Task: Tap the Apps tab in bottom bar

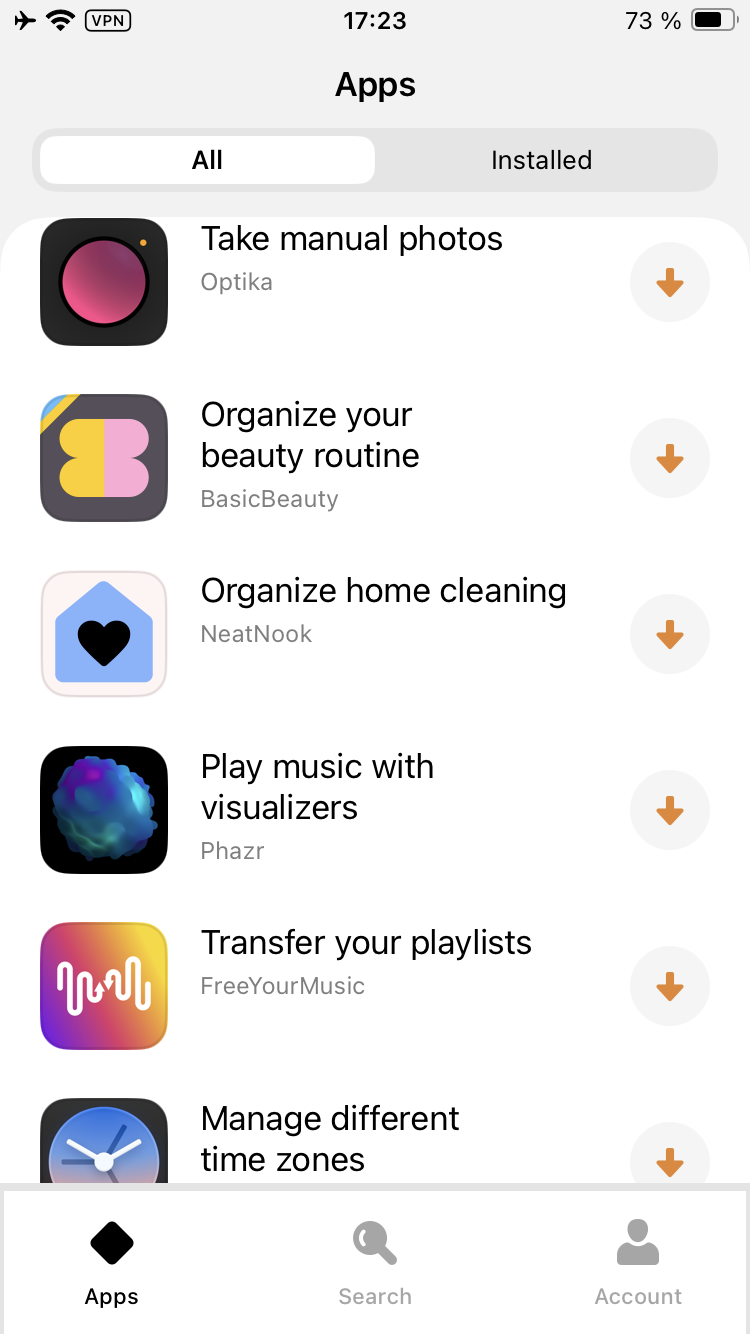Action: (x=112, y=1264)
